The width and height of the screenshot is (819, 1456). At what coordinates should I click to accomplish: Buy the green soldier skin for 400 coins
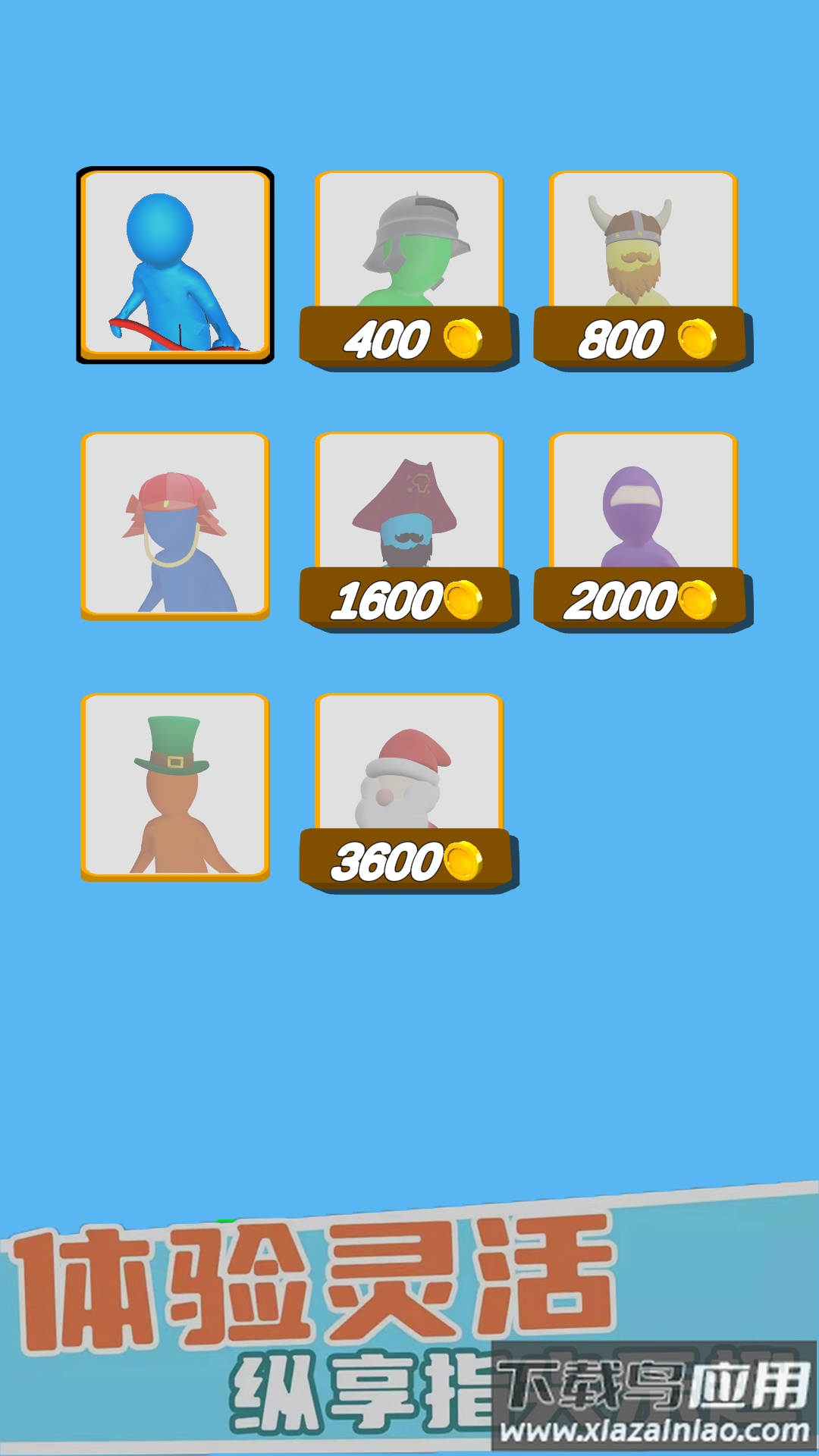tap(409, 337)
